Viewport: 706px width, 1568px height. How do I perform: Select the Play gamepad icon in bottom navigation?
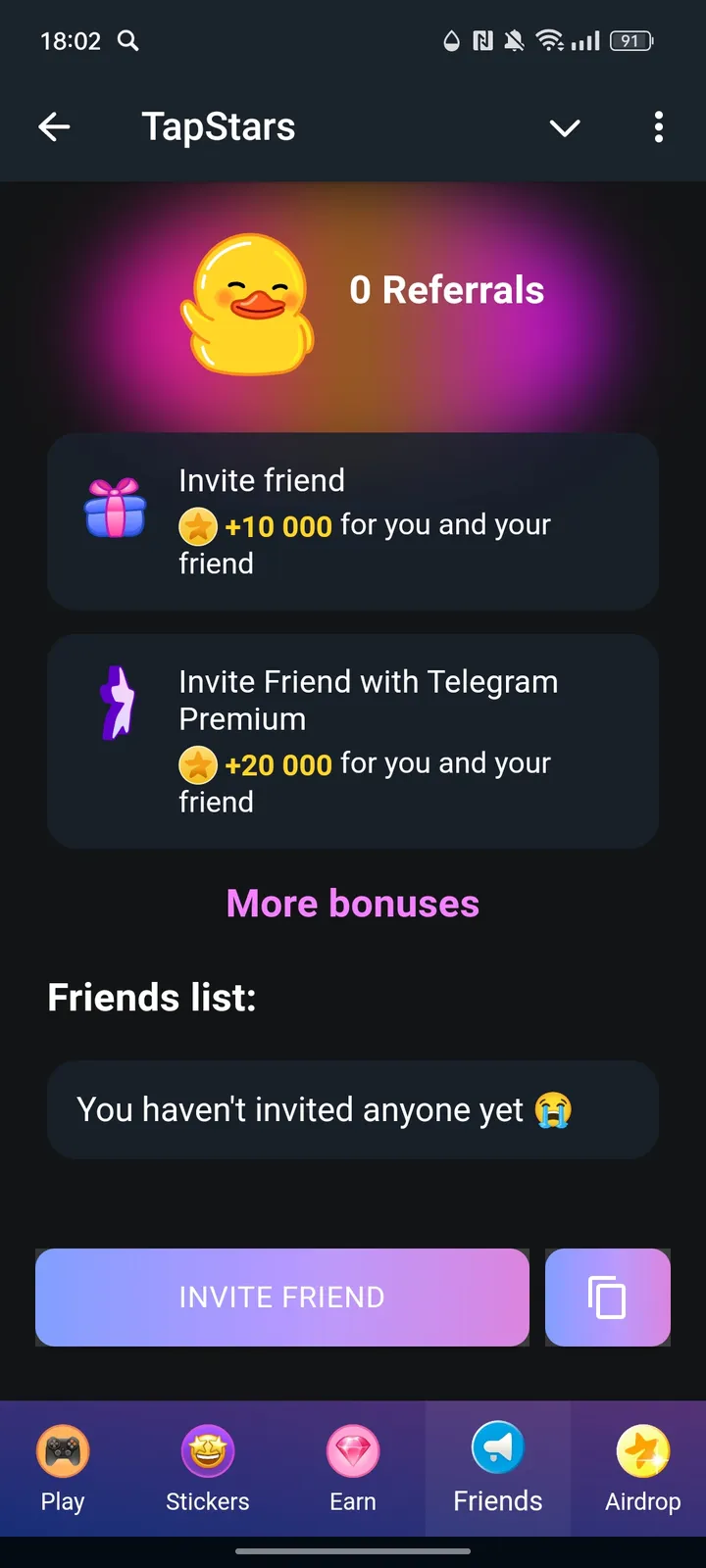click(x=62, y=1448)
